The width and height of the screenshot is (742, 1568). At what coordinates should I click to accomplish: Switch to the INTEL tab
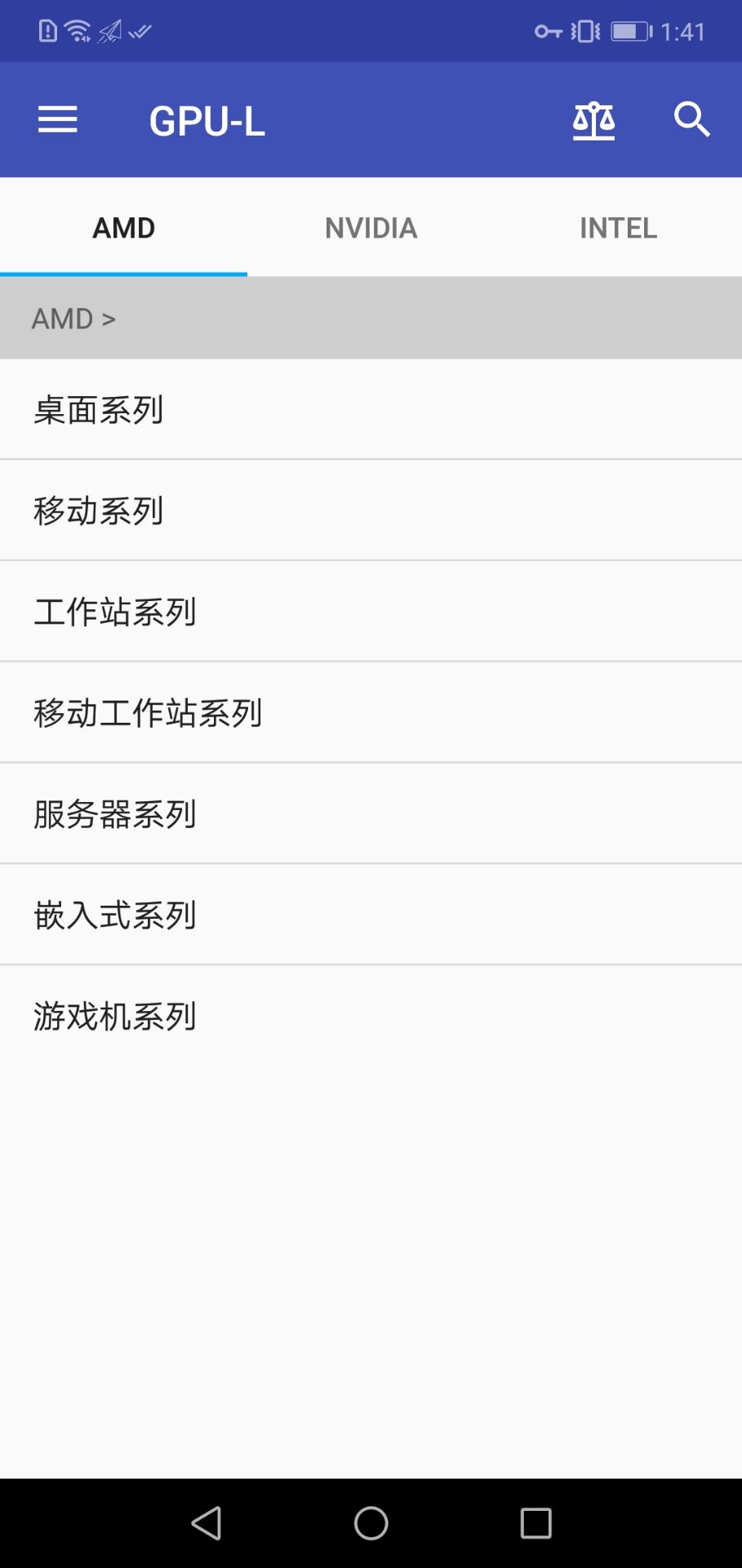tap(618, 228)
